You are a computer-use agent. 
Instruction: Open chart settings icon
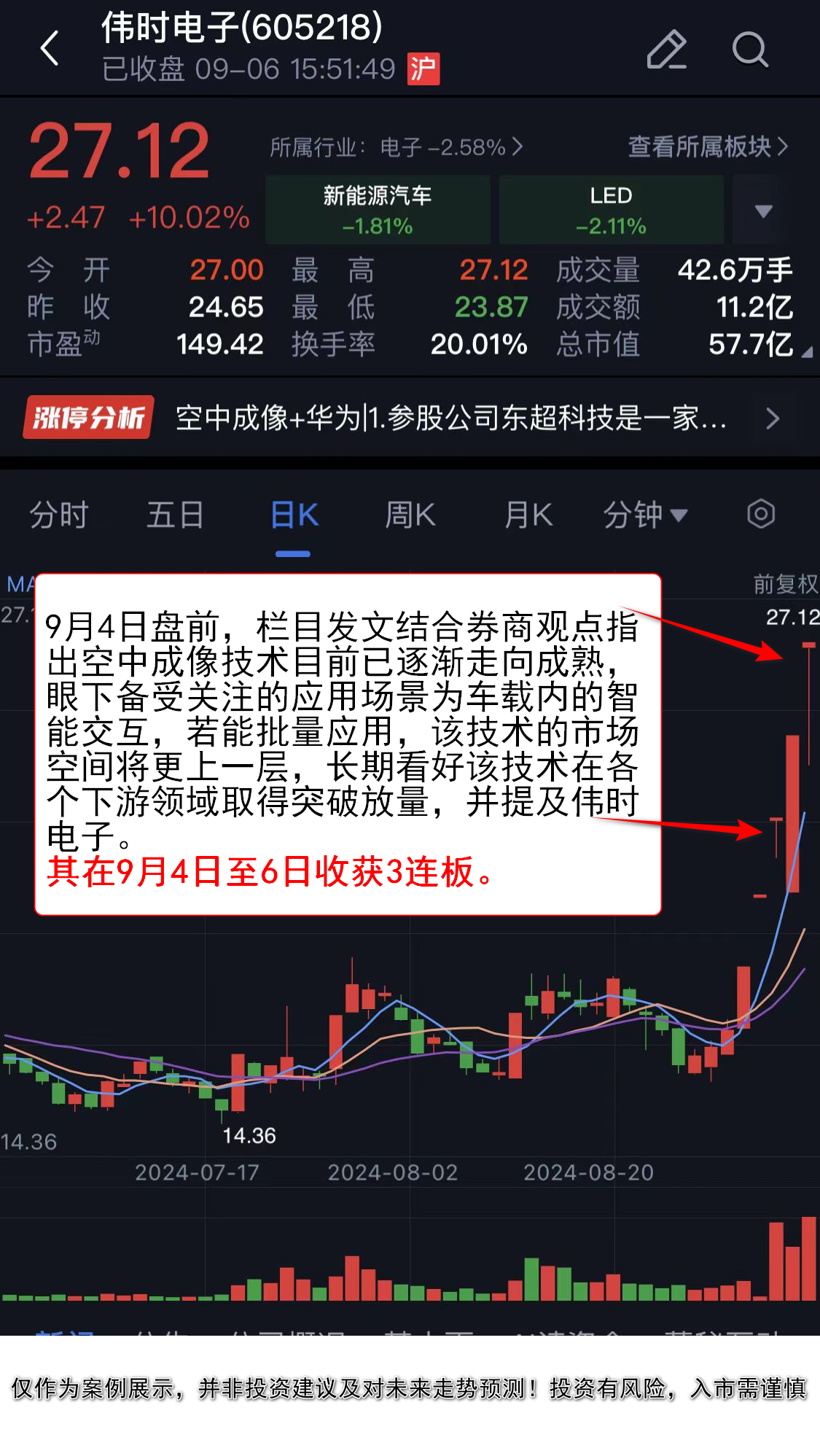[x=761, y=514]
